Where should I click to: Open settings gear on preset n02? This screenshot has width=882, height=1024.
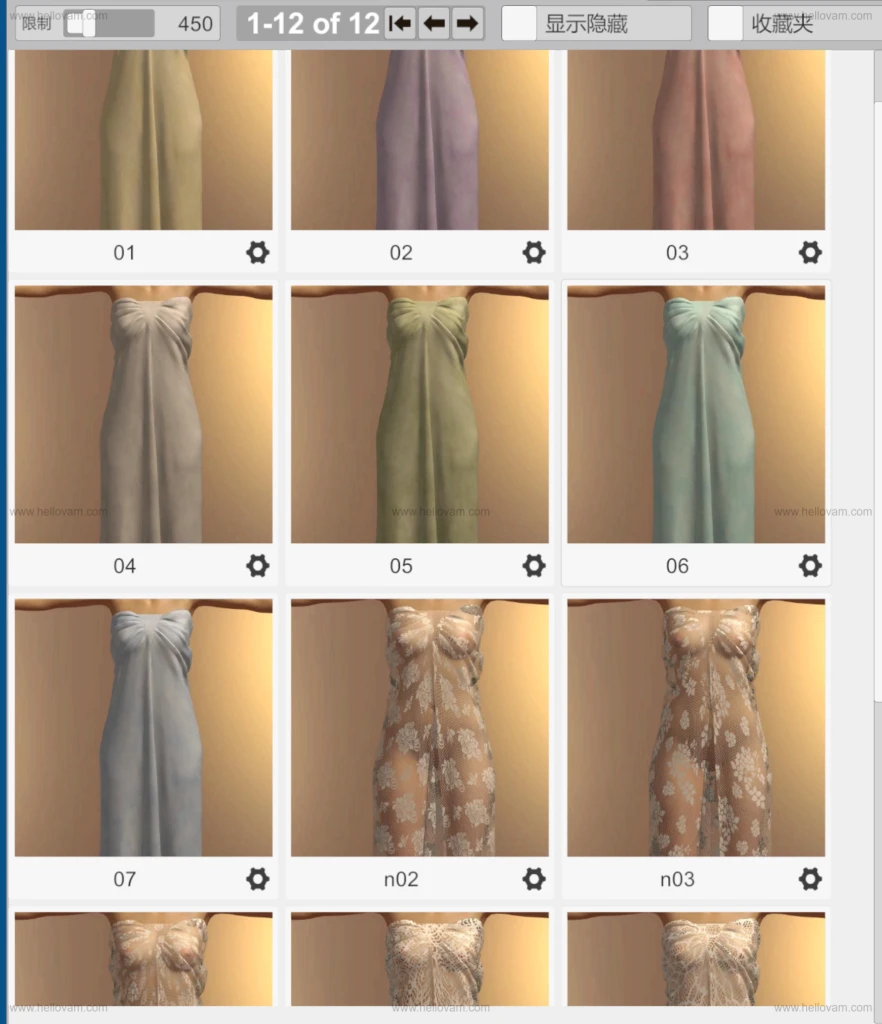click(534, 879)
